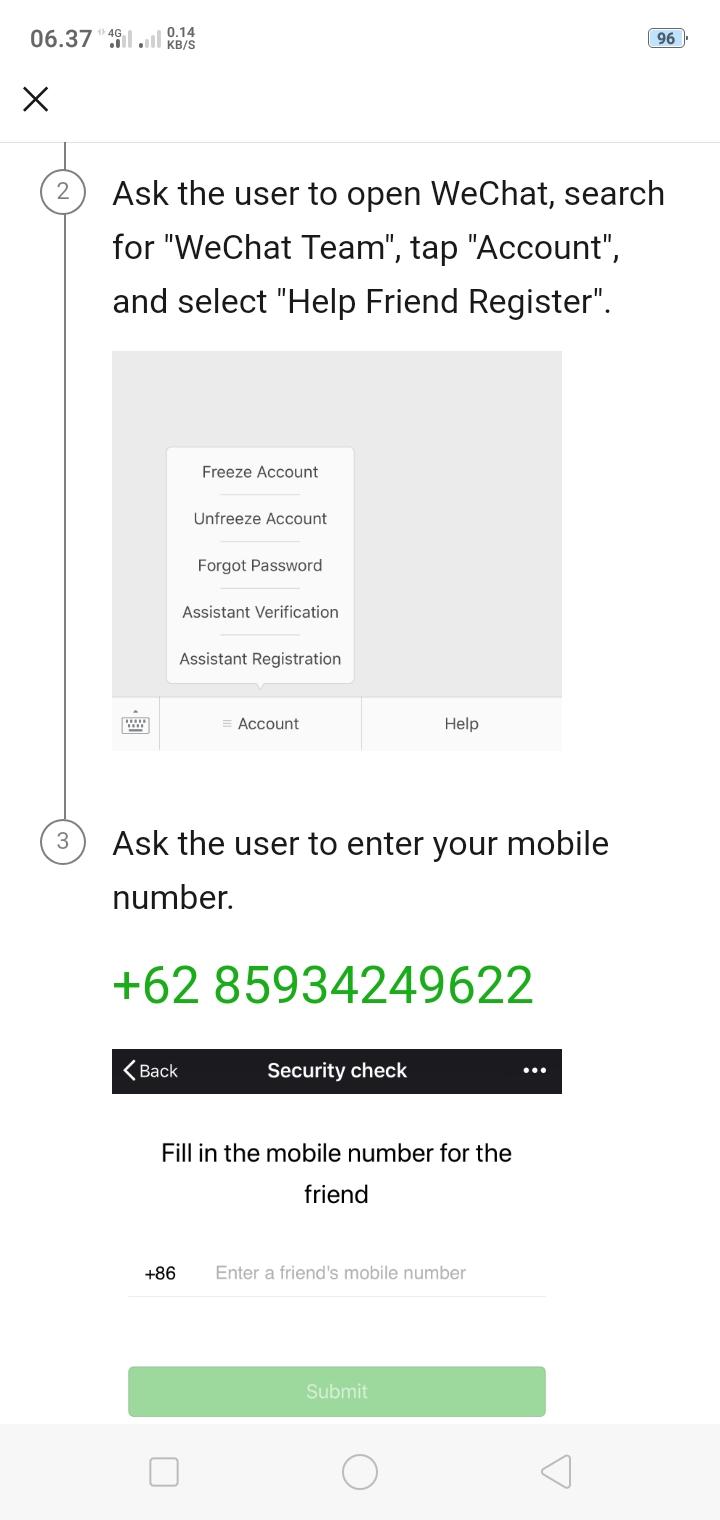Return to the phone's home screen
The image size is (720, 1520).
point(360,1471)
